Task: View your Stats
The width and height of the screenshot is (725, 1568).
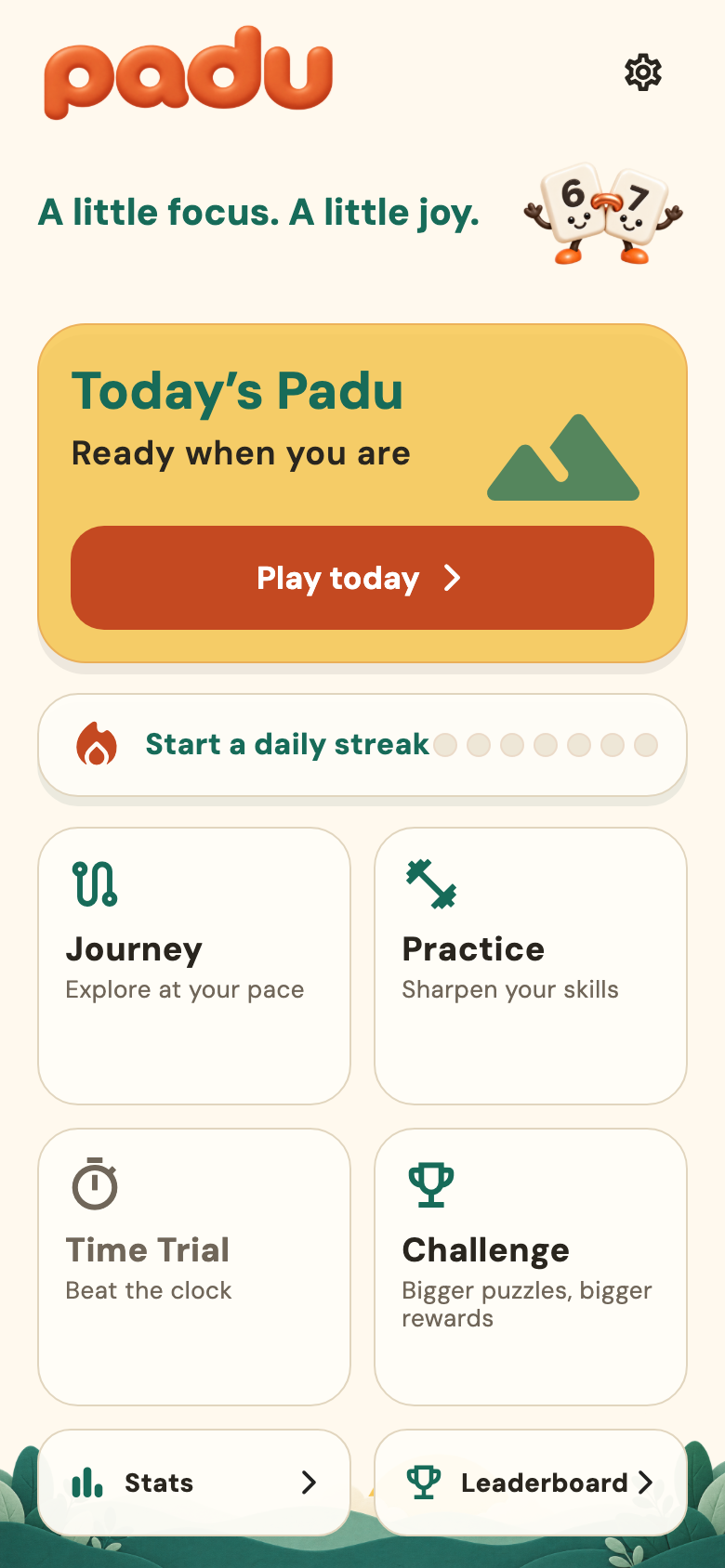Action: [x=194, y=1483]
